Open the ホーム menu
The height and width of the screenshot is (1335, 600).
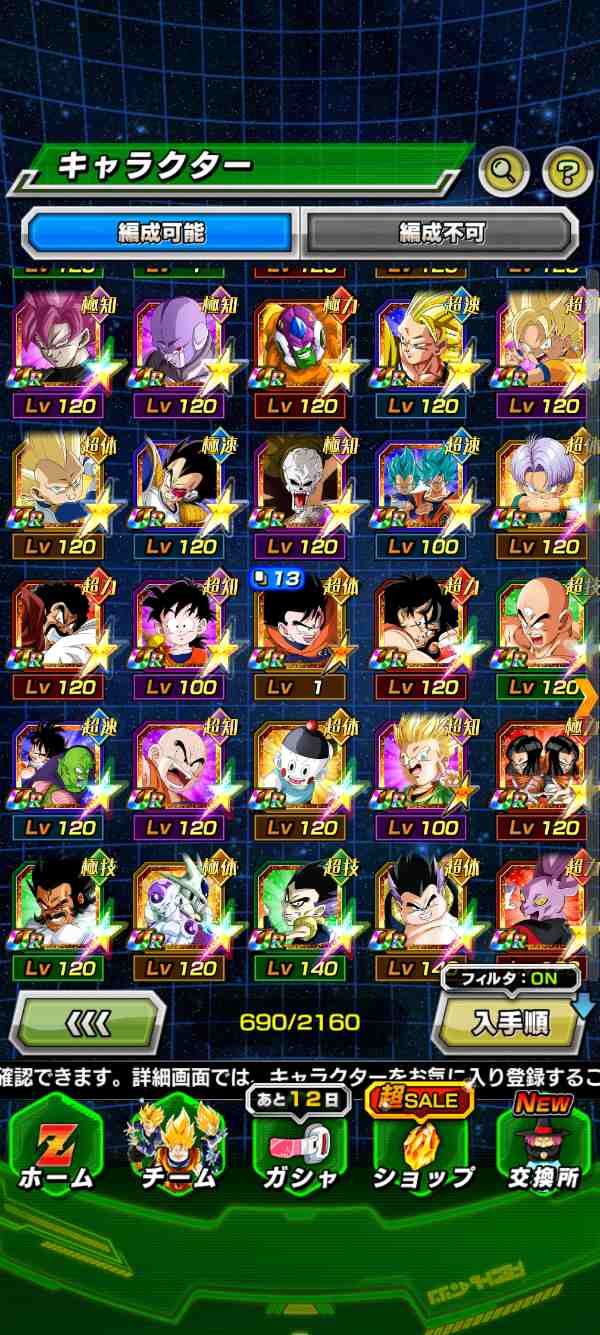click(56, 1148)
